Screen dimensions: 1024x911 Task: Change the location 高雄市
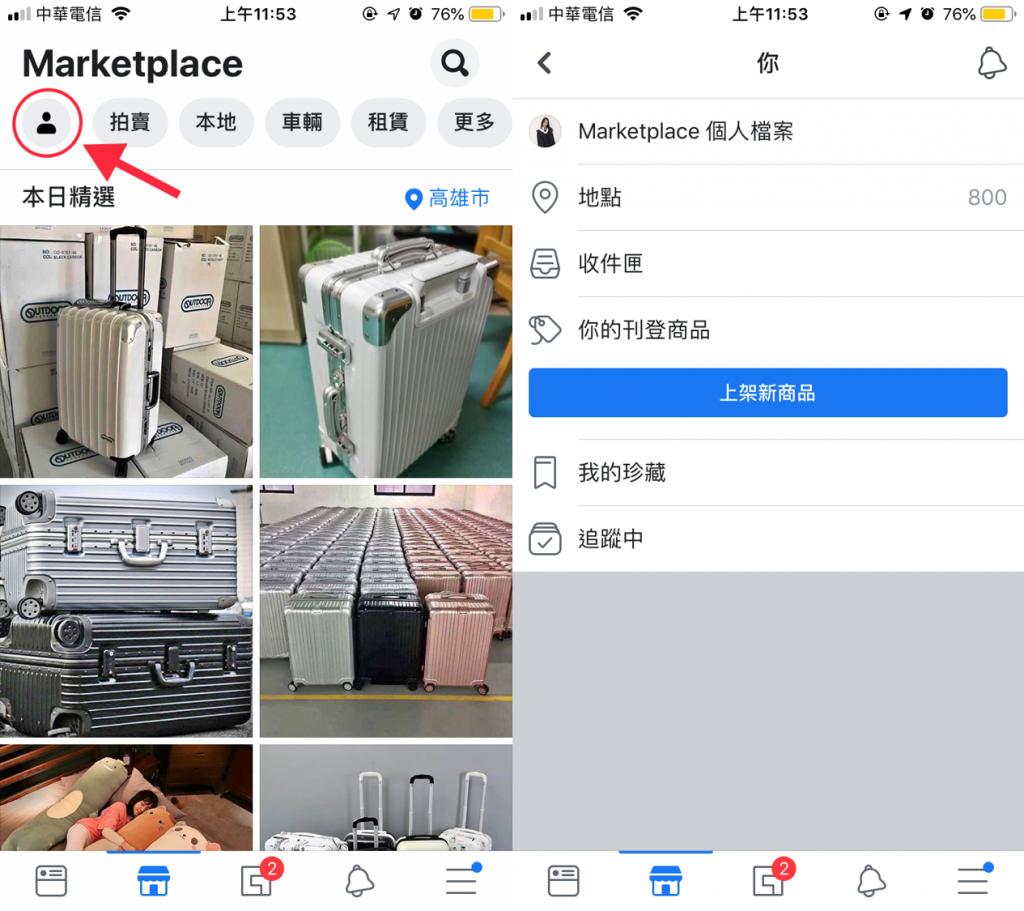tap(448, 198)
